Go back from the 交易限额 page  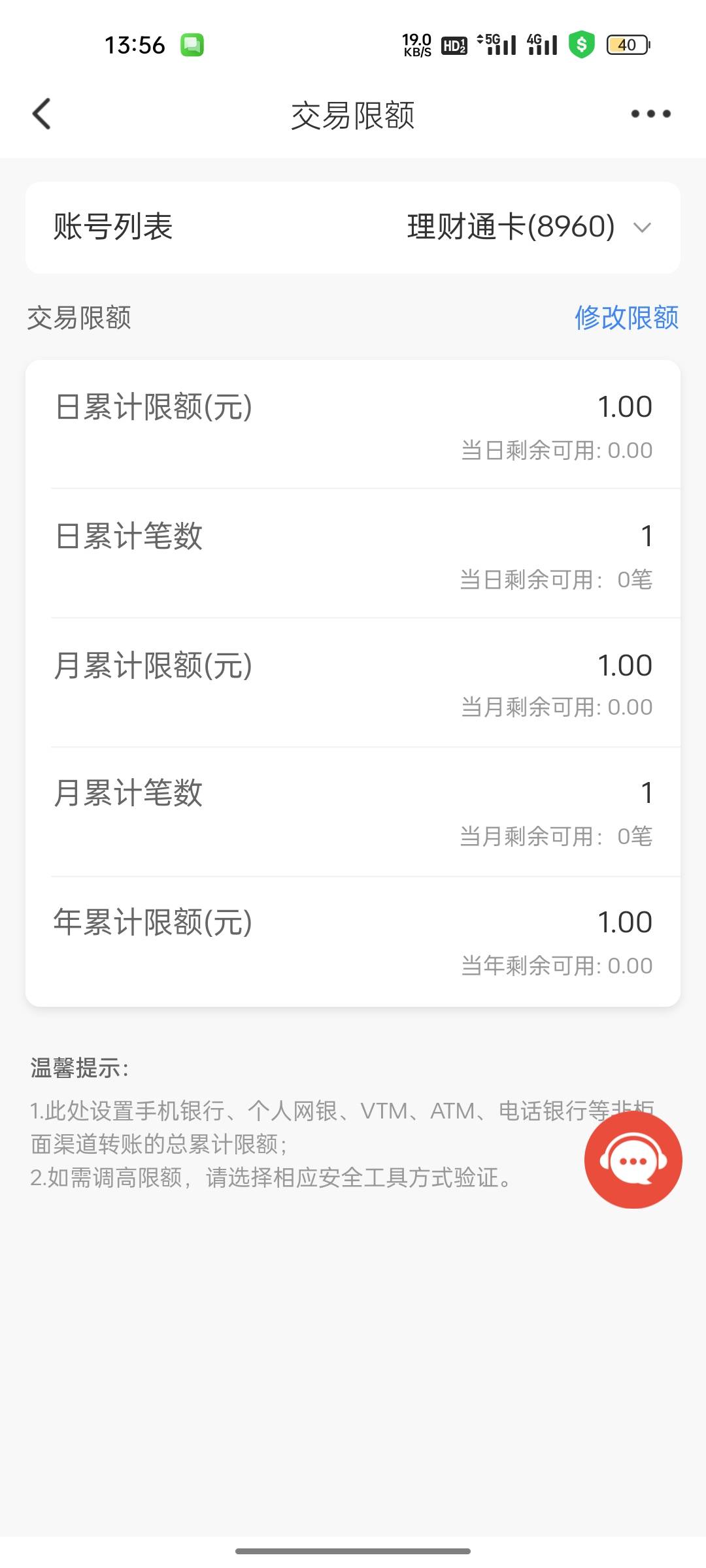point(42,114)
